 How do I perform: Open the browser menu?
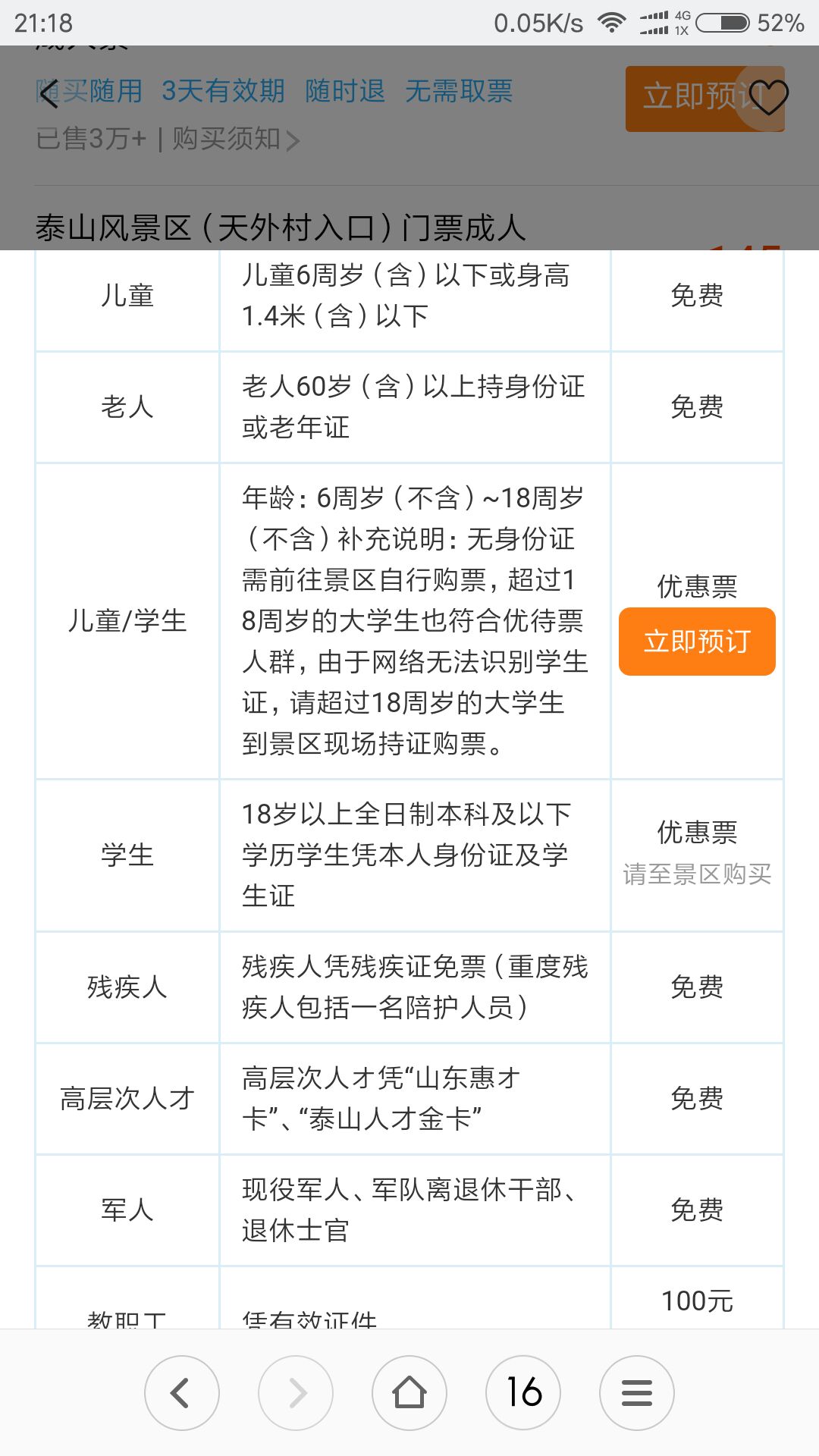click(637, 1393)
